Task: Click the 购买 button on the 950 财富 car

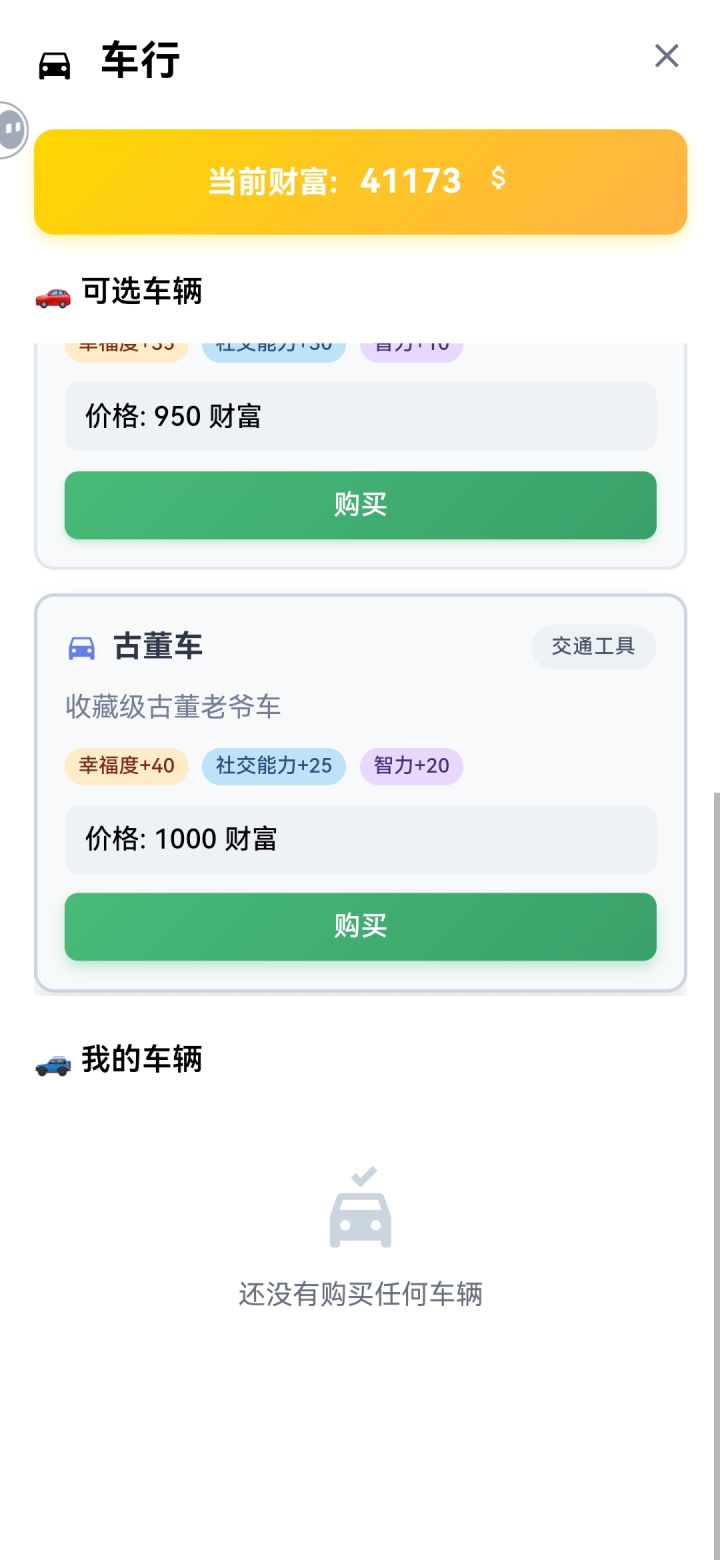Action: pos(360,505)
